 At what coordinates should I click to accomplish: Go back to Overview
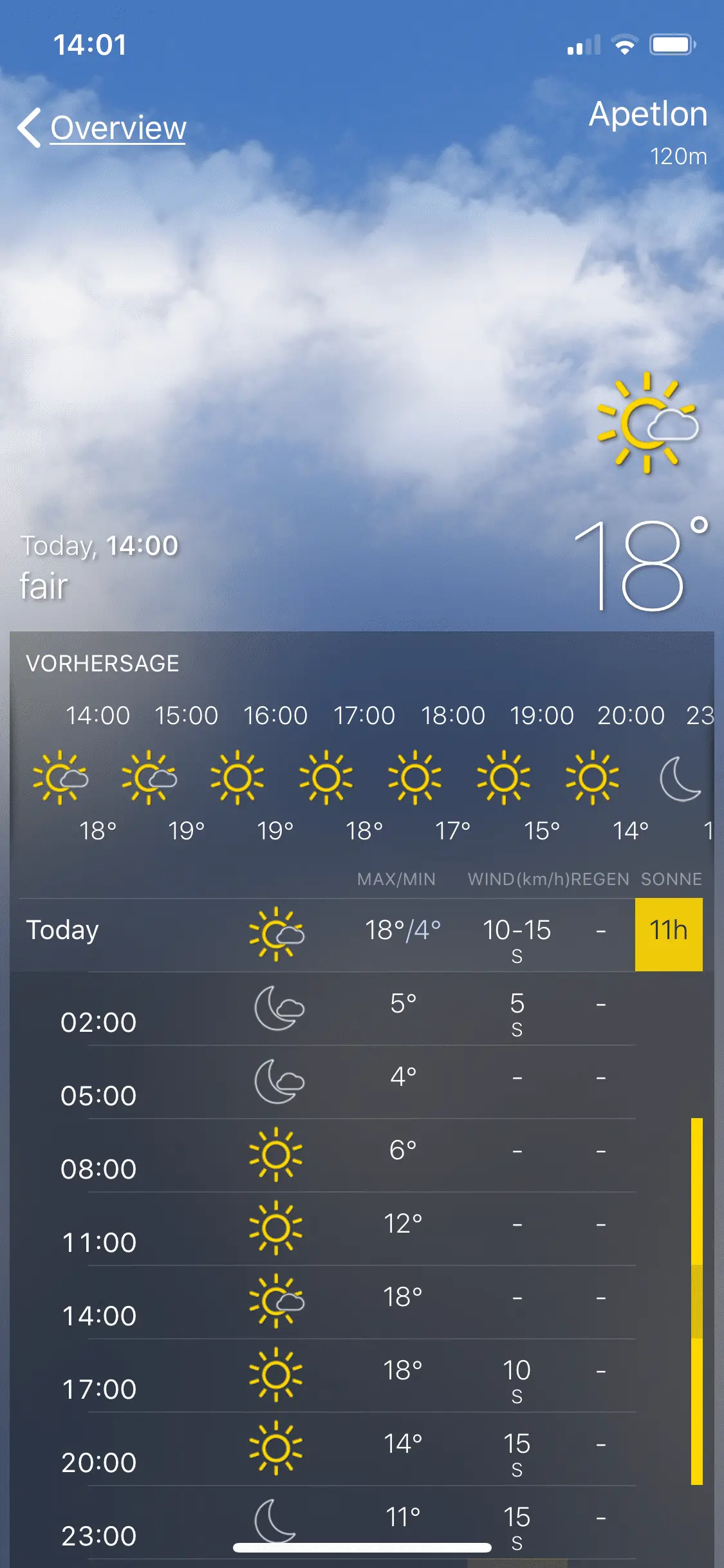(103, 127)
